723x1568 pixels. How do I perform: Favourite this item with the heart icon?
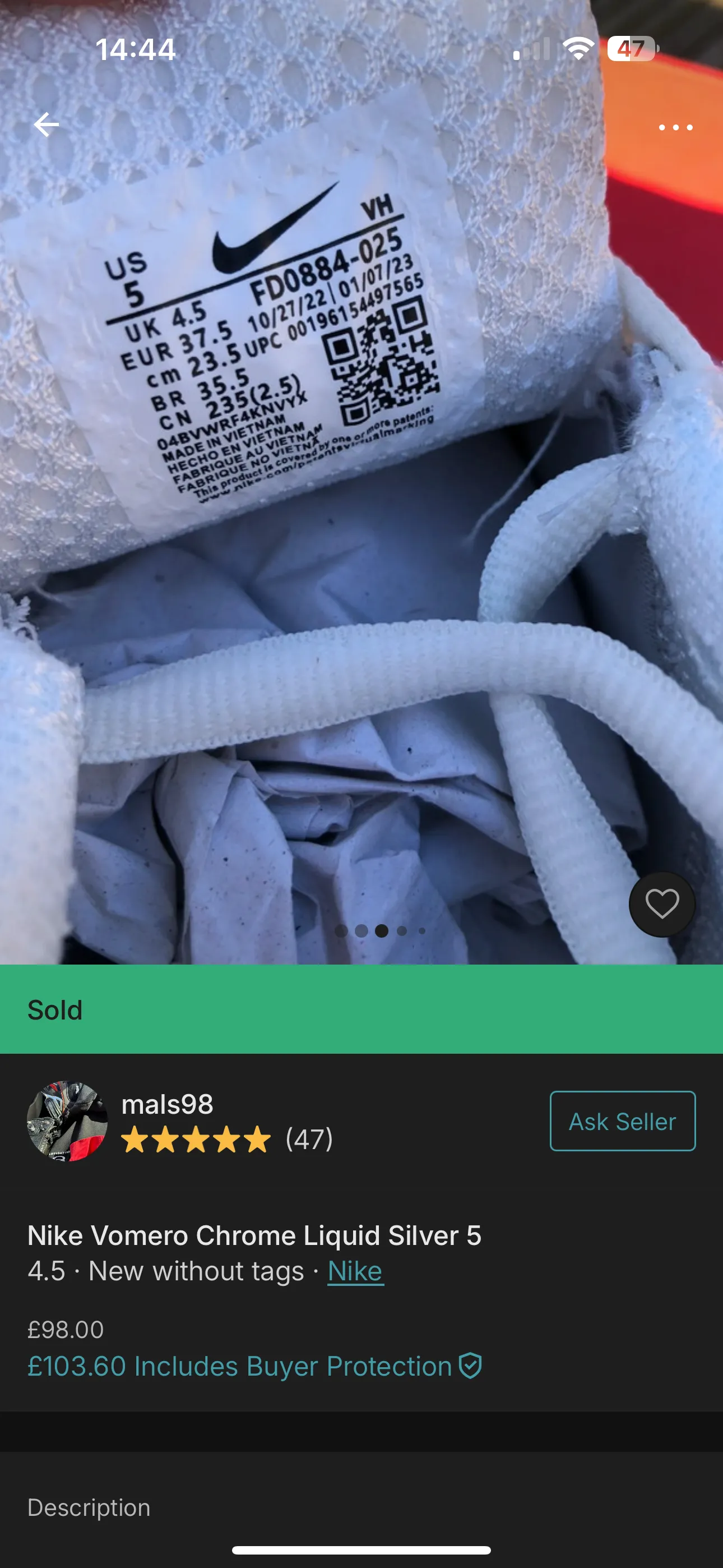661,904
